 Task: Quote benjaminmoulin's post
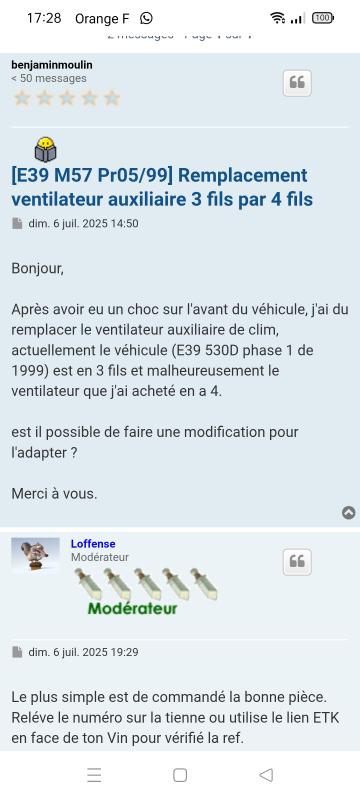click(x=297, y=83)
